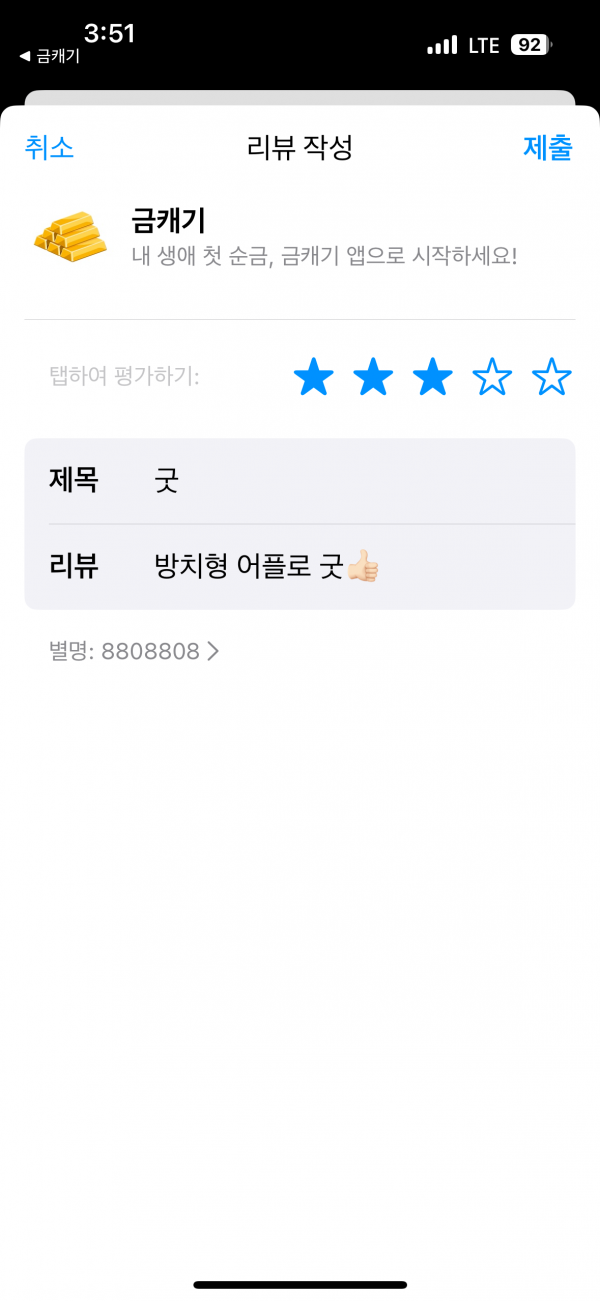
Task: Edit the 제목 title field
Action: pos(300,481)
